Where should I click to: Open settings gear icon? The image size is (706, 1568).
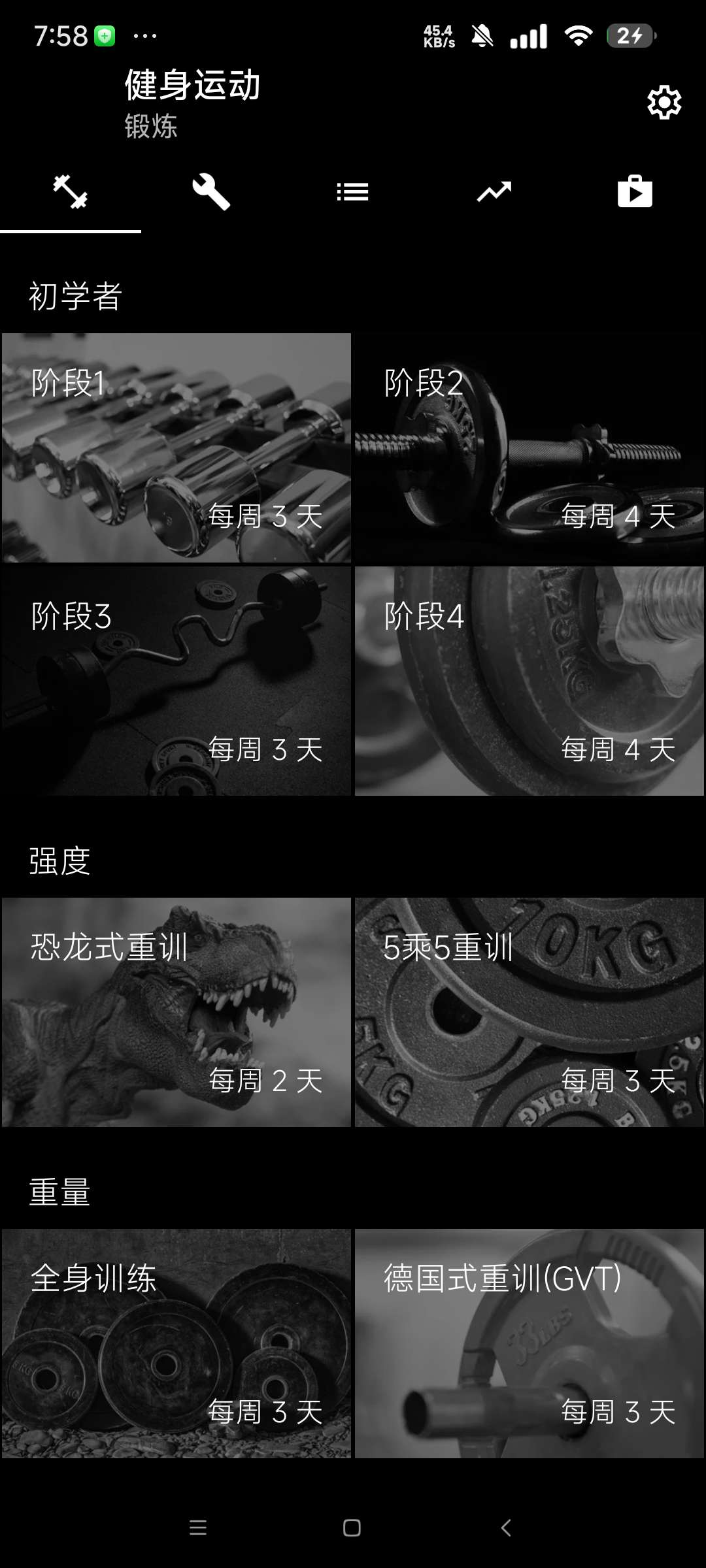click(664, 102)
